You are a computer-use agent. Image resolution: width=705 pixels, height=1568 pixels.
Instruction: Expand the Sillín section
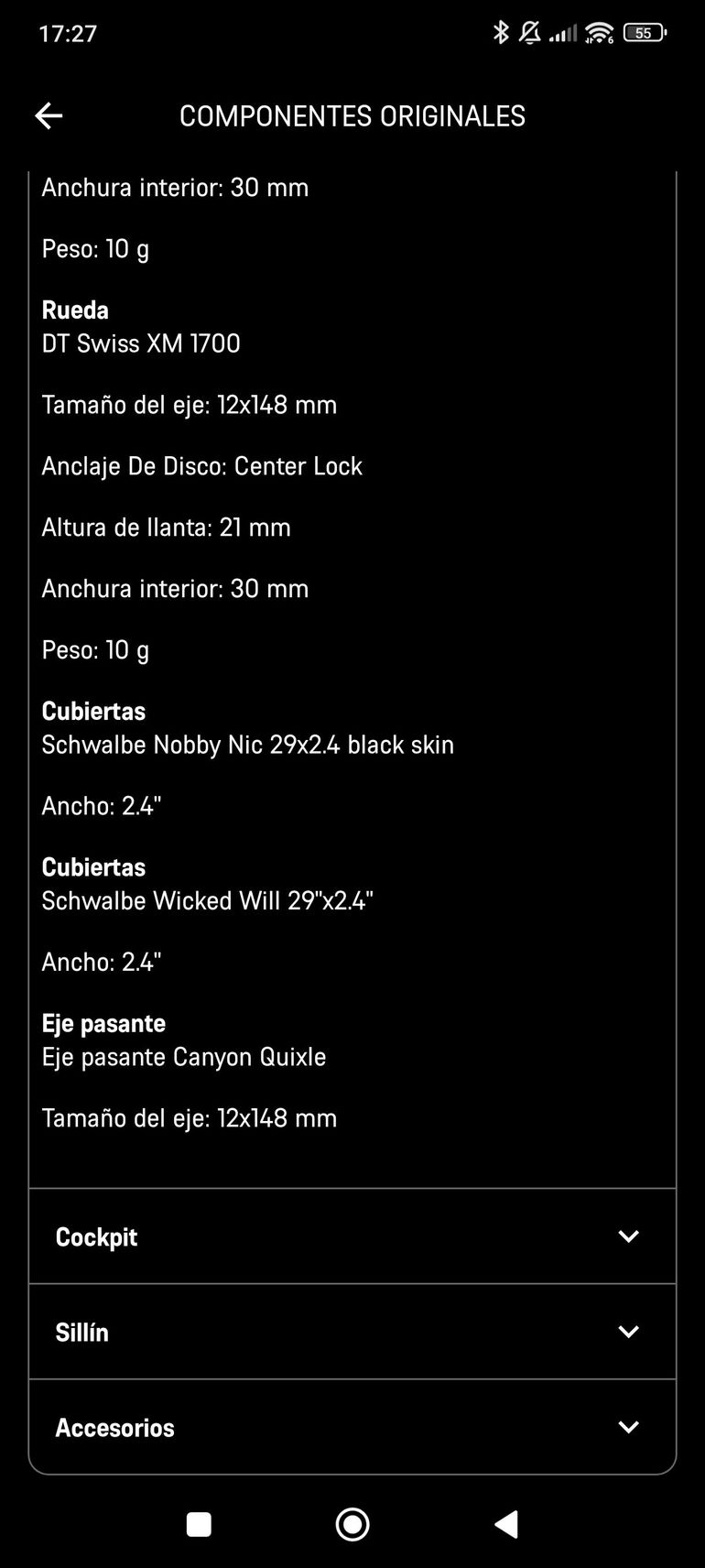click(x=352, y=1332)
